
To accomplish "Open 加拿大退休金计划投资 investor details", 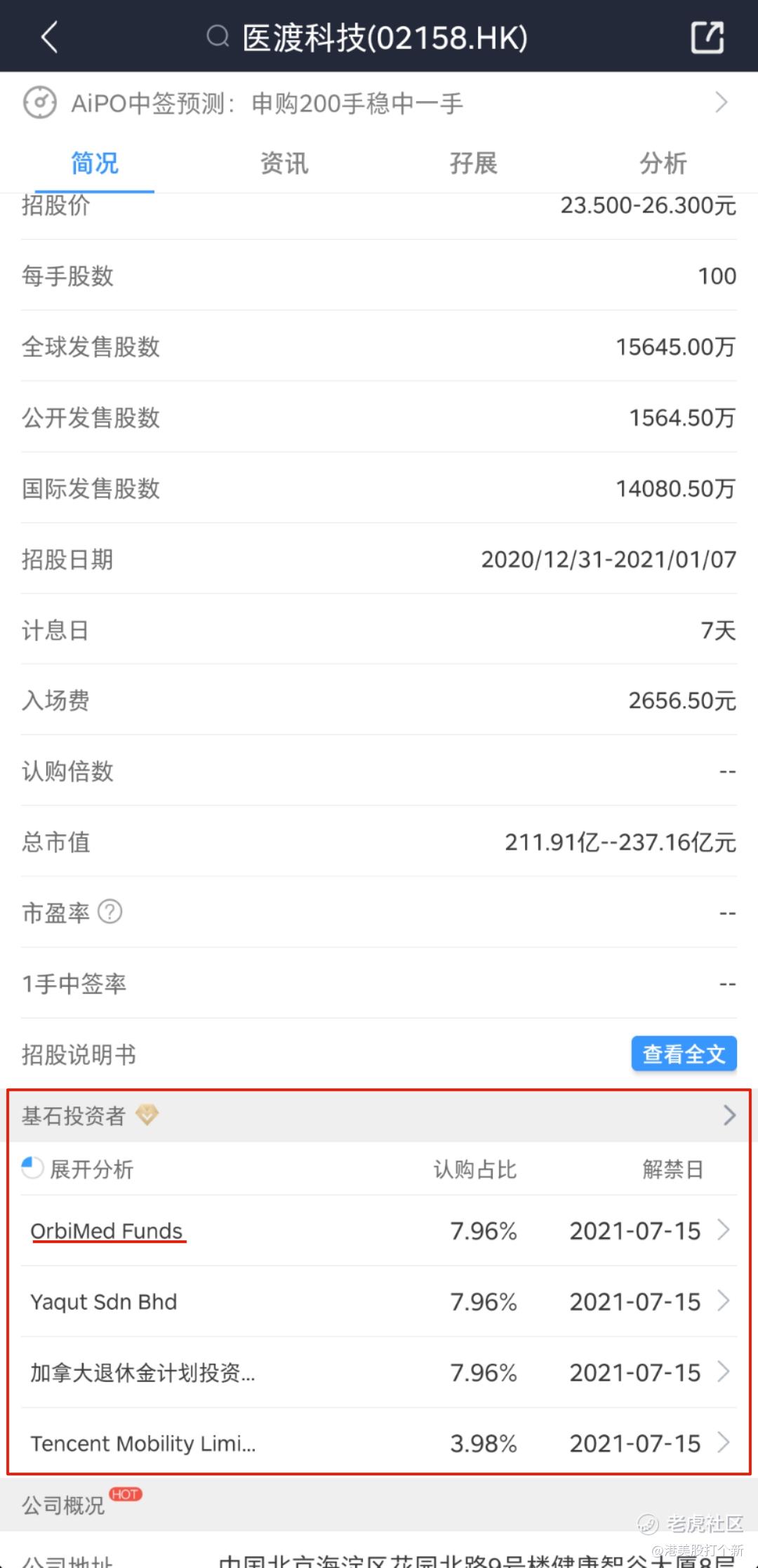I will click(723, 1372).
